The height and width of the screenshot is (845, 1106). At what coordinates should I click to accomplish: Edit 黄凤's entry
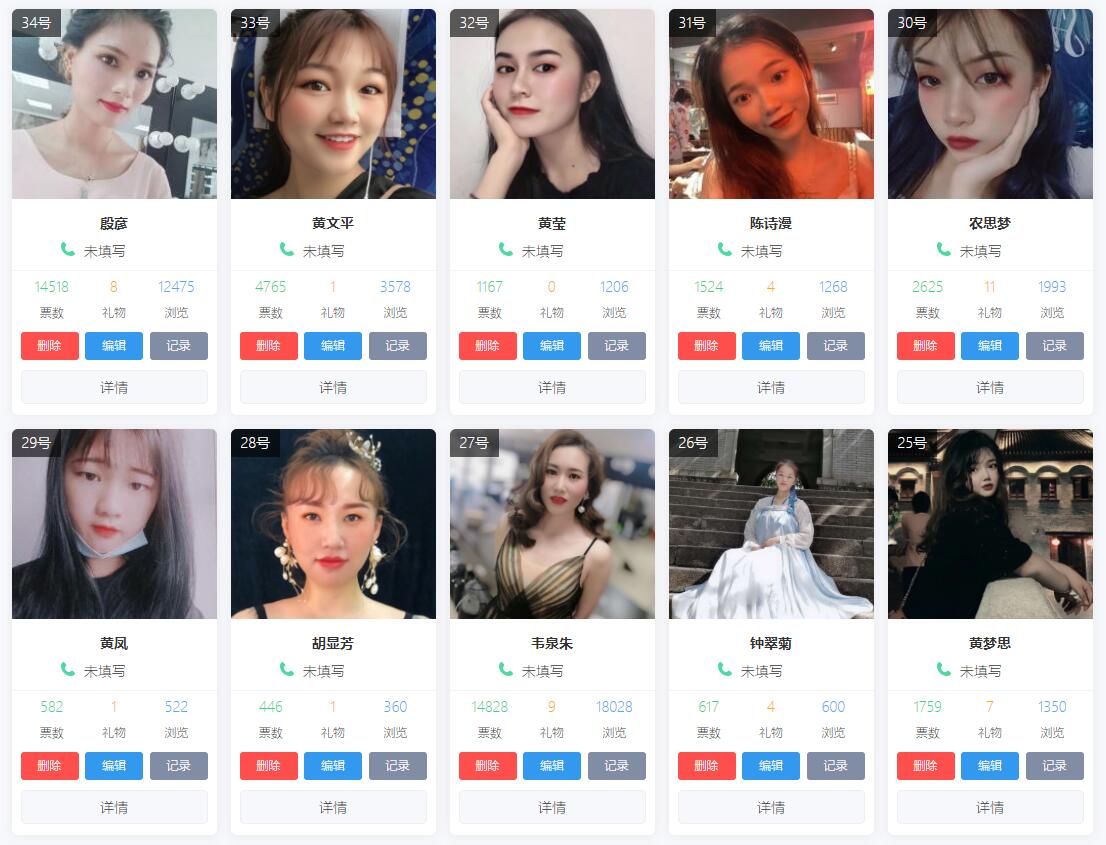click(114, 766)
